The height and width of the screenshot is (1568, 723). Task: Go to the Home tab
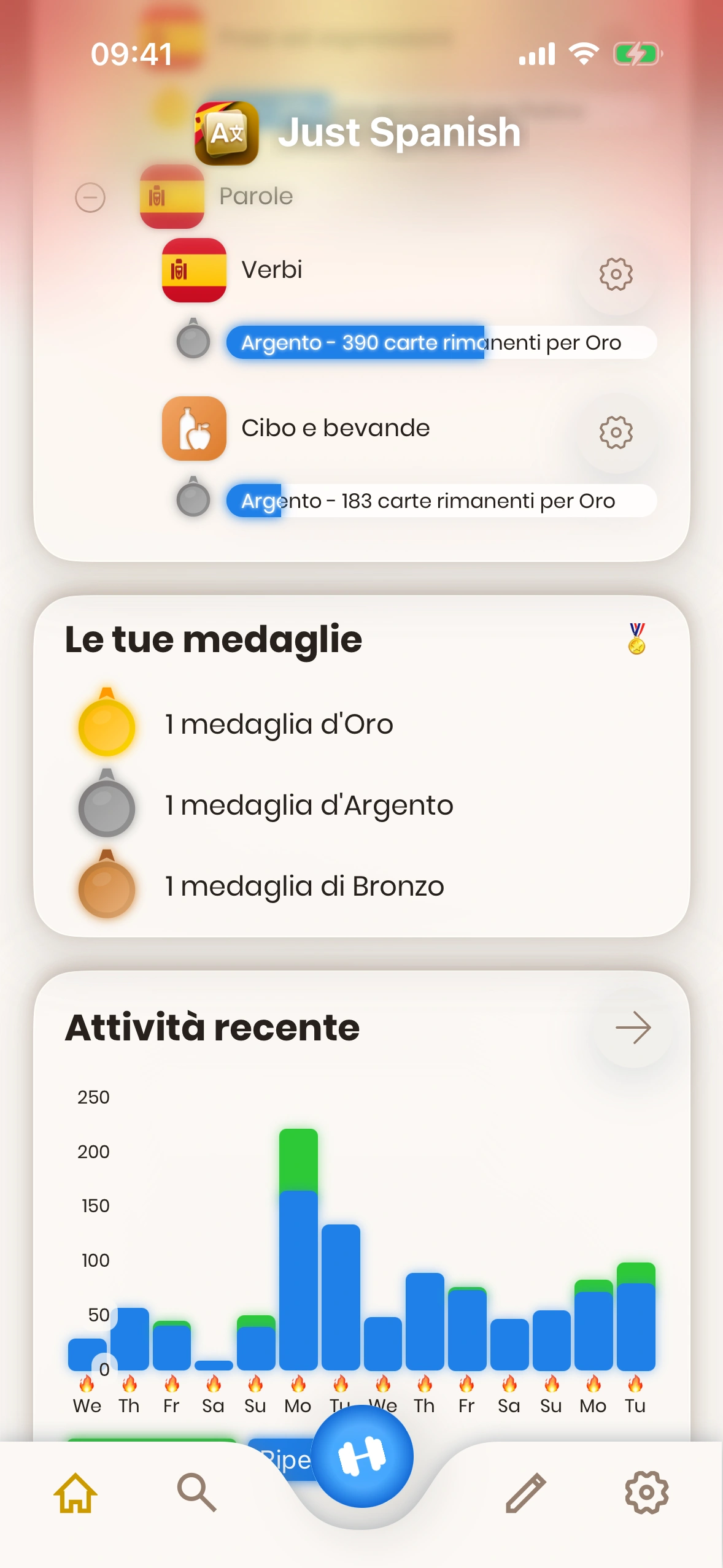tap(75, 1493)
